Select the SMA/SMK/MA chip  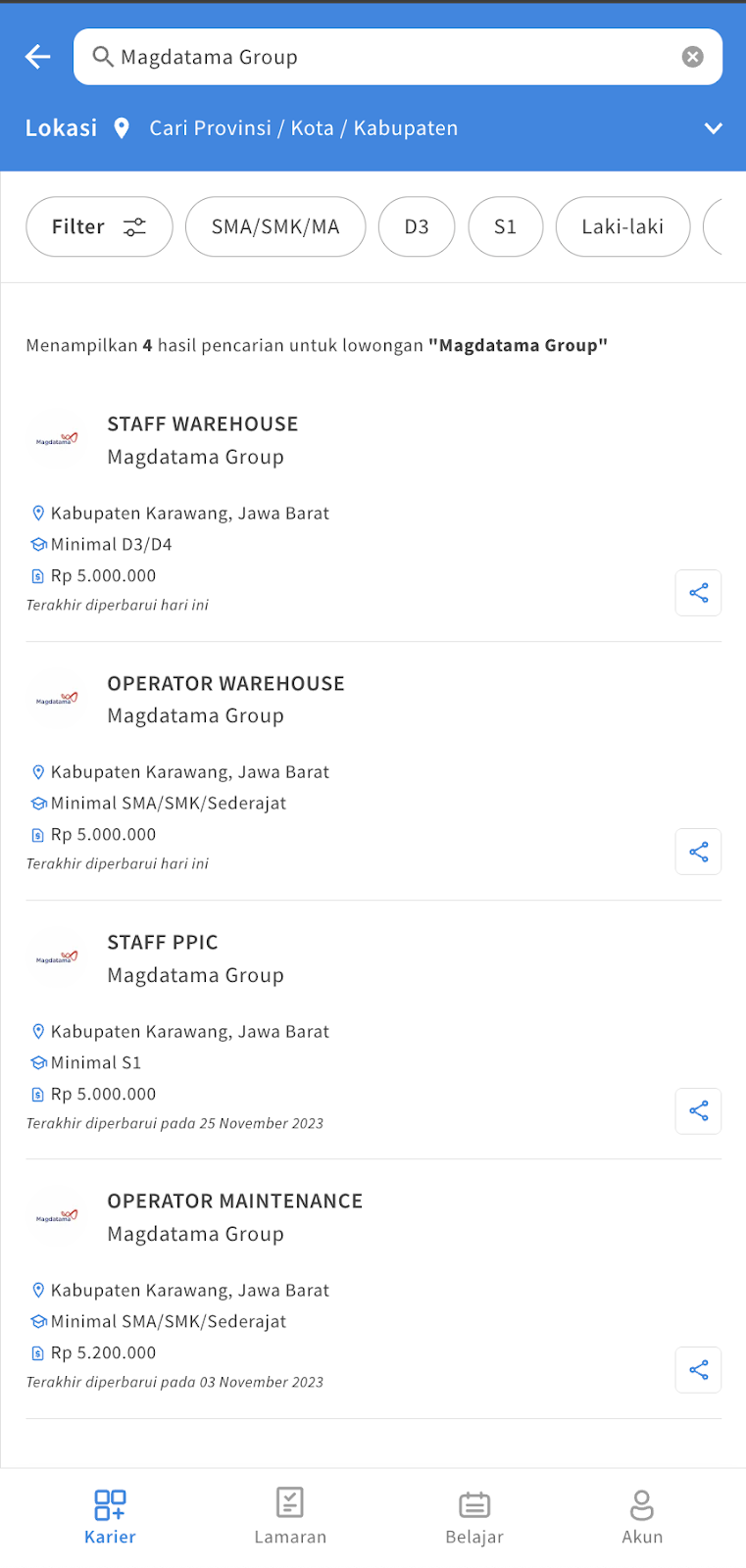click(275, 226)
